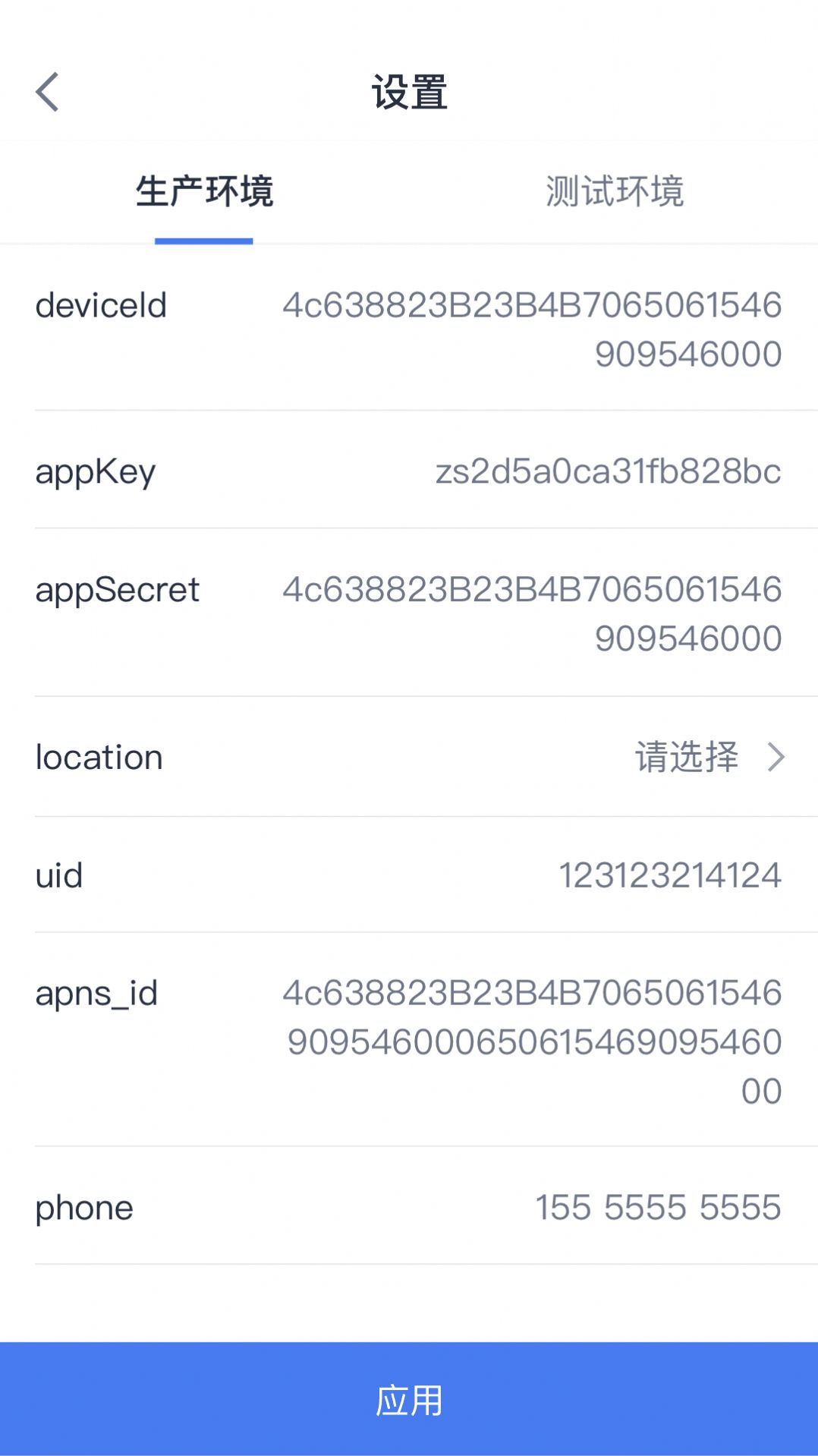Click the 设置 title in header
Screen dimensions: 818x1456
pyautogui.click(x=409, y=90)
